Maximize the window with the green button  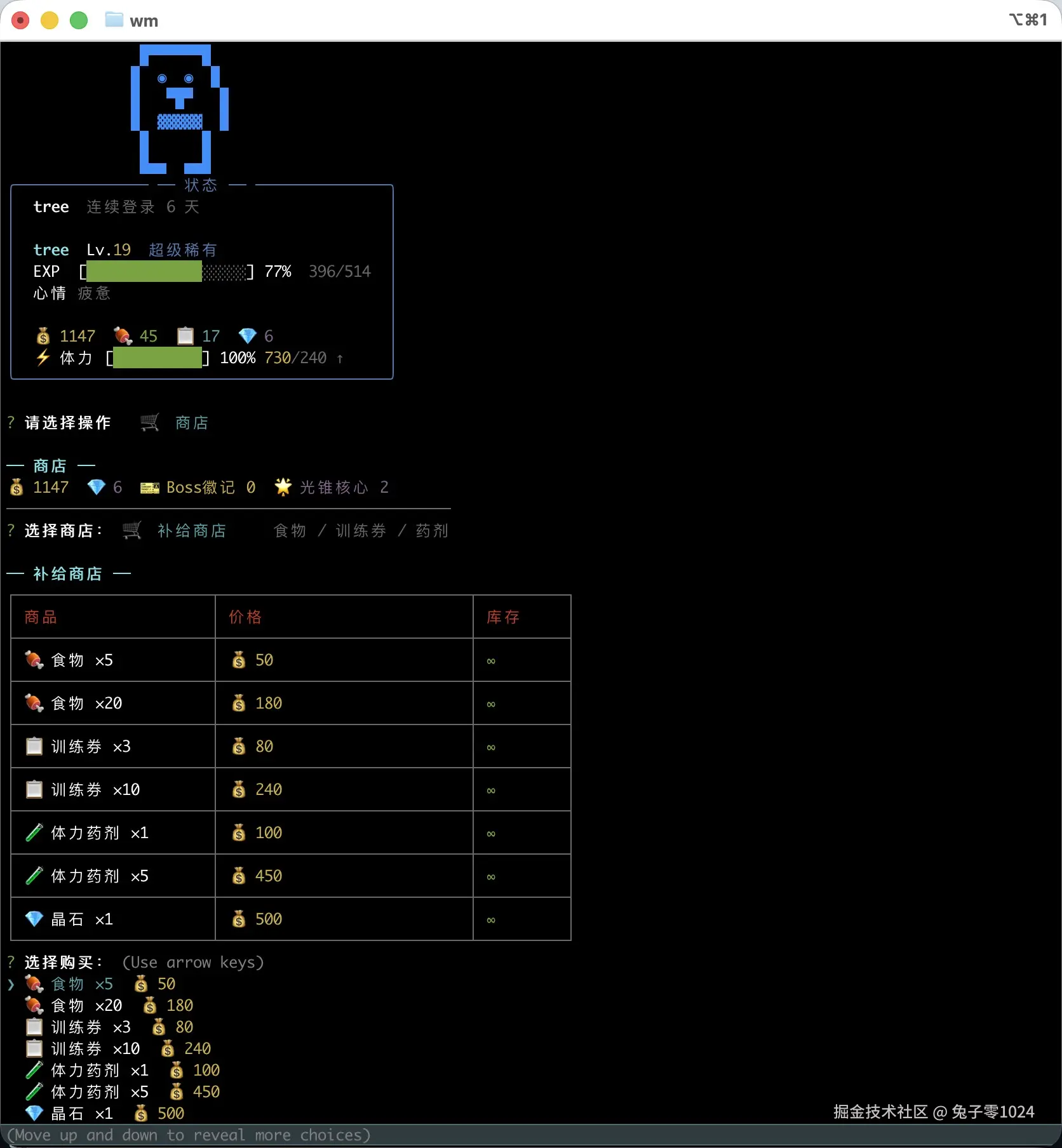pos(79,20)
